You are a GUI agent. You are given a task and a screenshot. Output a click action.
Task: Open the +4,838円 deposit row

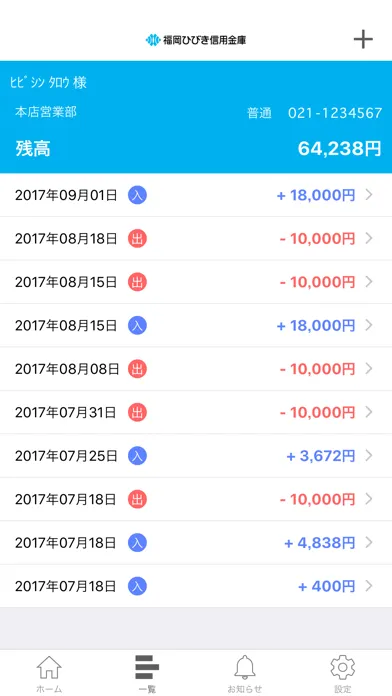(x=196, y=543)
